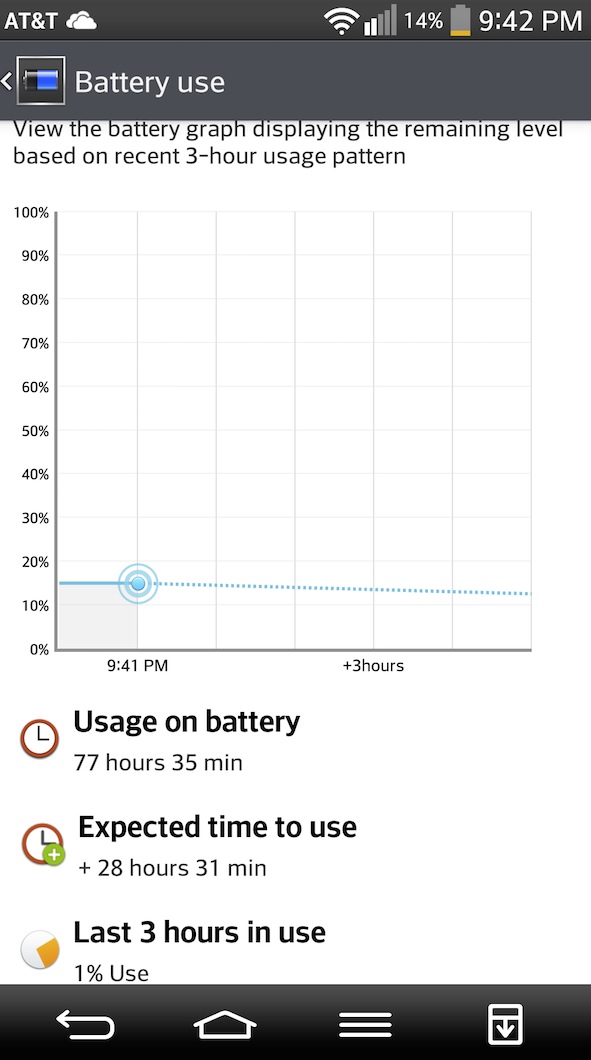
Task: Go to the home screen
Action: (225, 1025)
